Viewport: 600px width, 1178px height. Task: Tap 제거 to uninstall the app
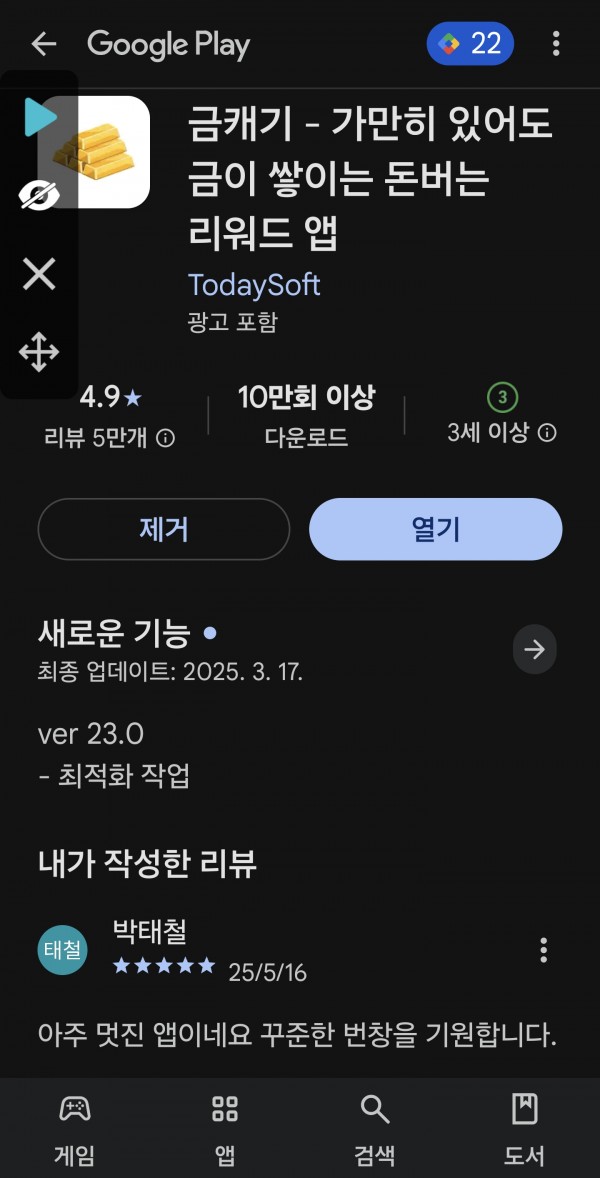tap(164, 529)
